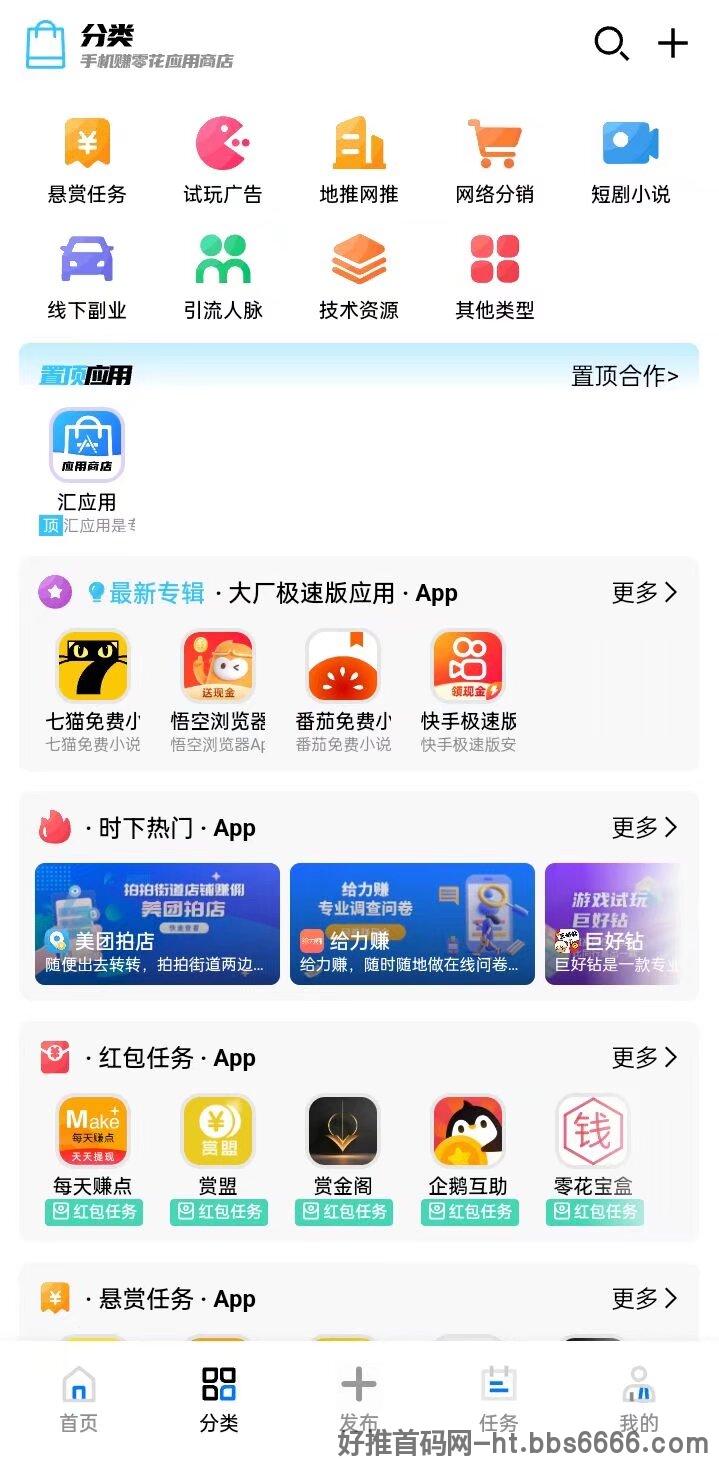
Task: View more 时下热门 apps
Action: pyautogui.click(x=645, y=827)
